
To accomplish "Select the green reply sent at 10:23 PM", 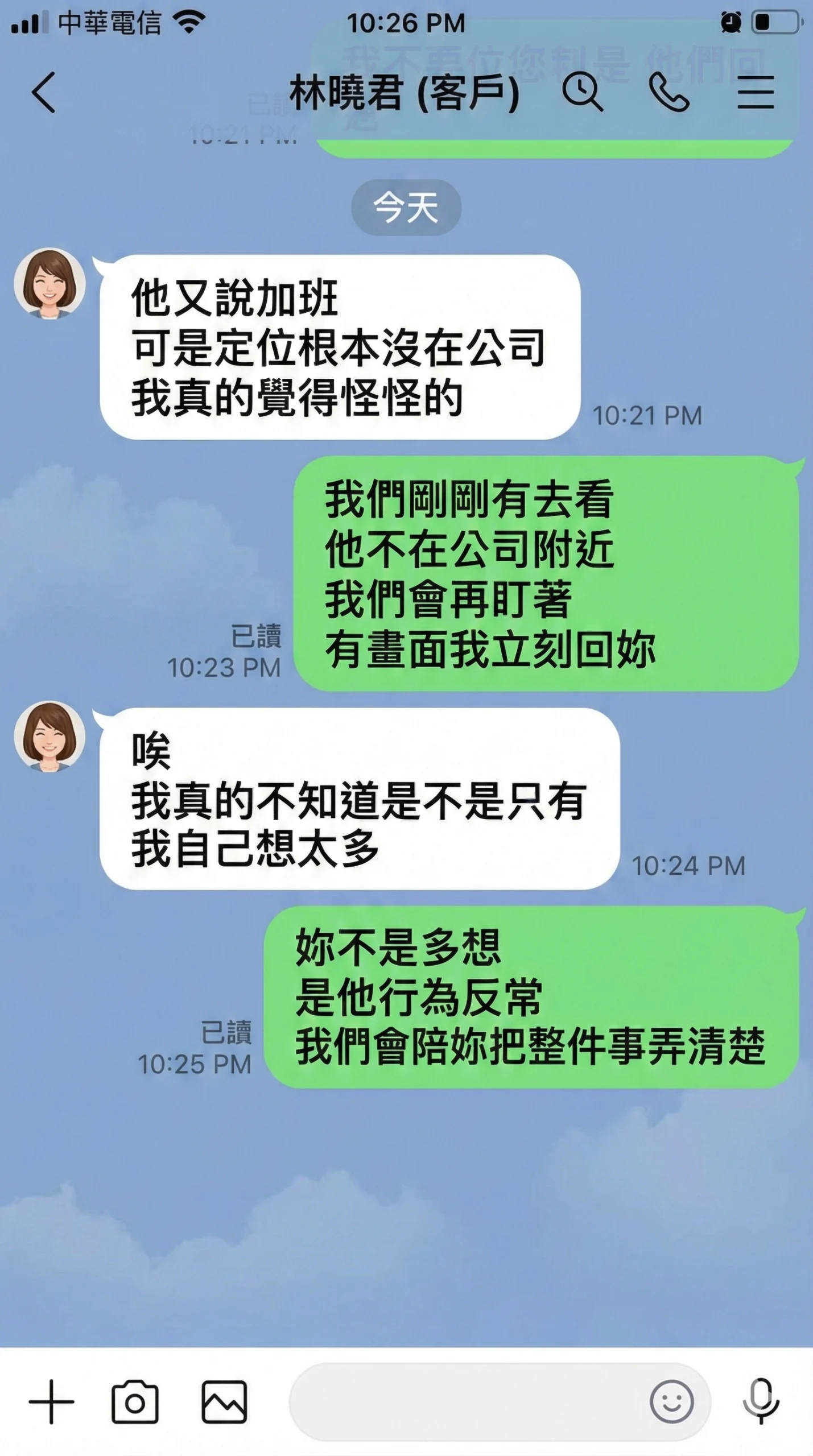I will click(546, 574).
